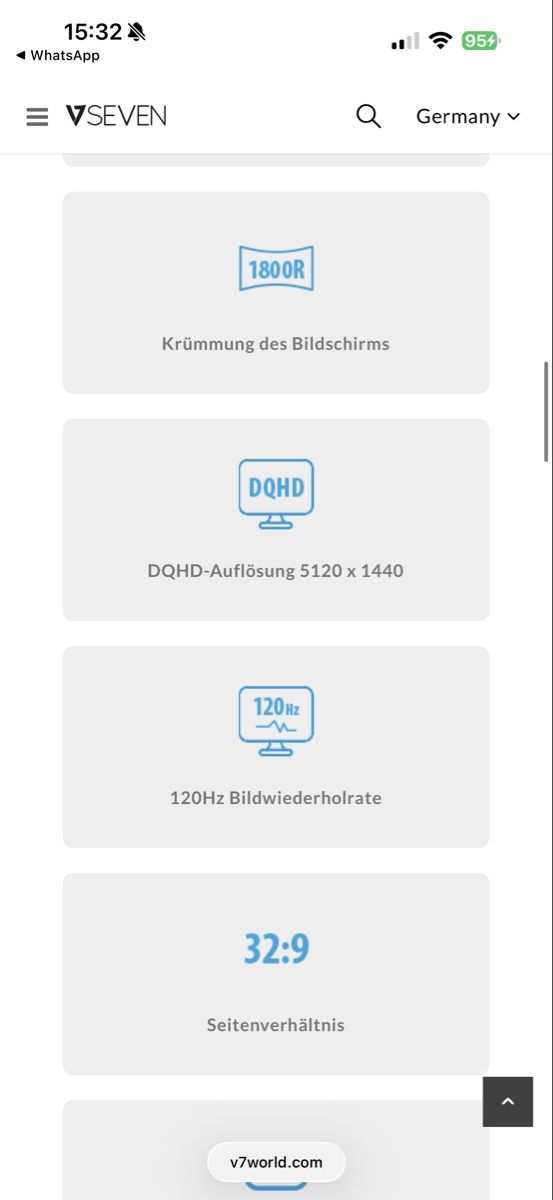The height and width of the screenshot is (1200, 553).
Task: Return to WhatsApp via the back link
Action: point(58,56)
